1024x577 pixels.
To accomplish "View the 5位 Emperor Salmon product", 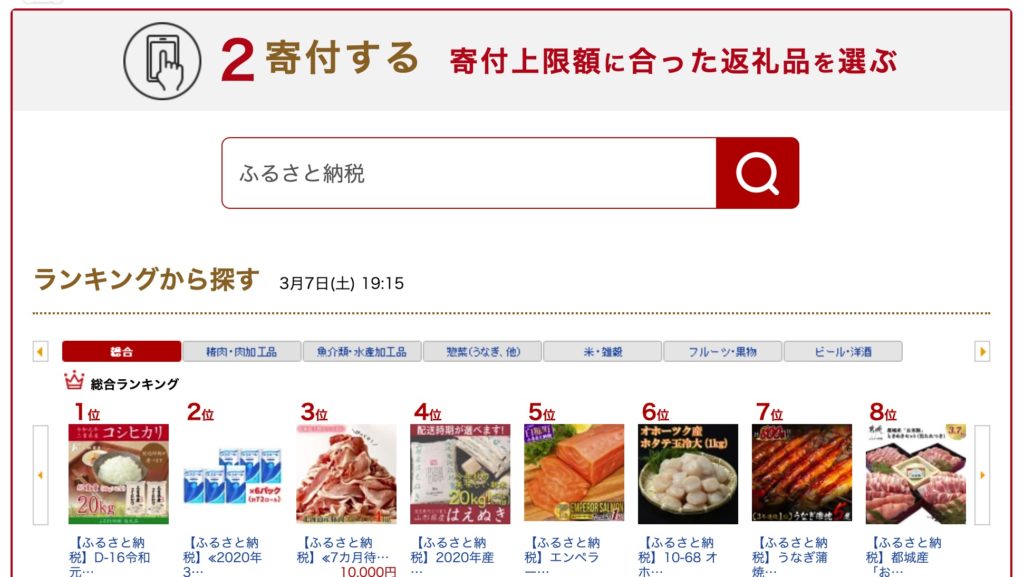I will [x=574, y=474].
